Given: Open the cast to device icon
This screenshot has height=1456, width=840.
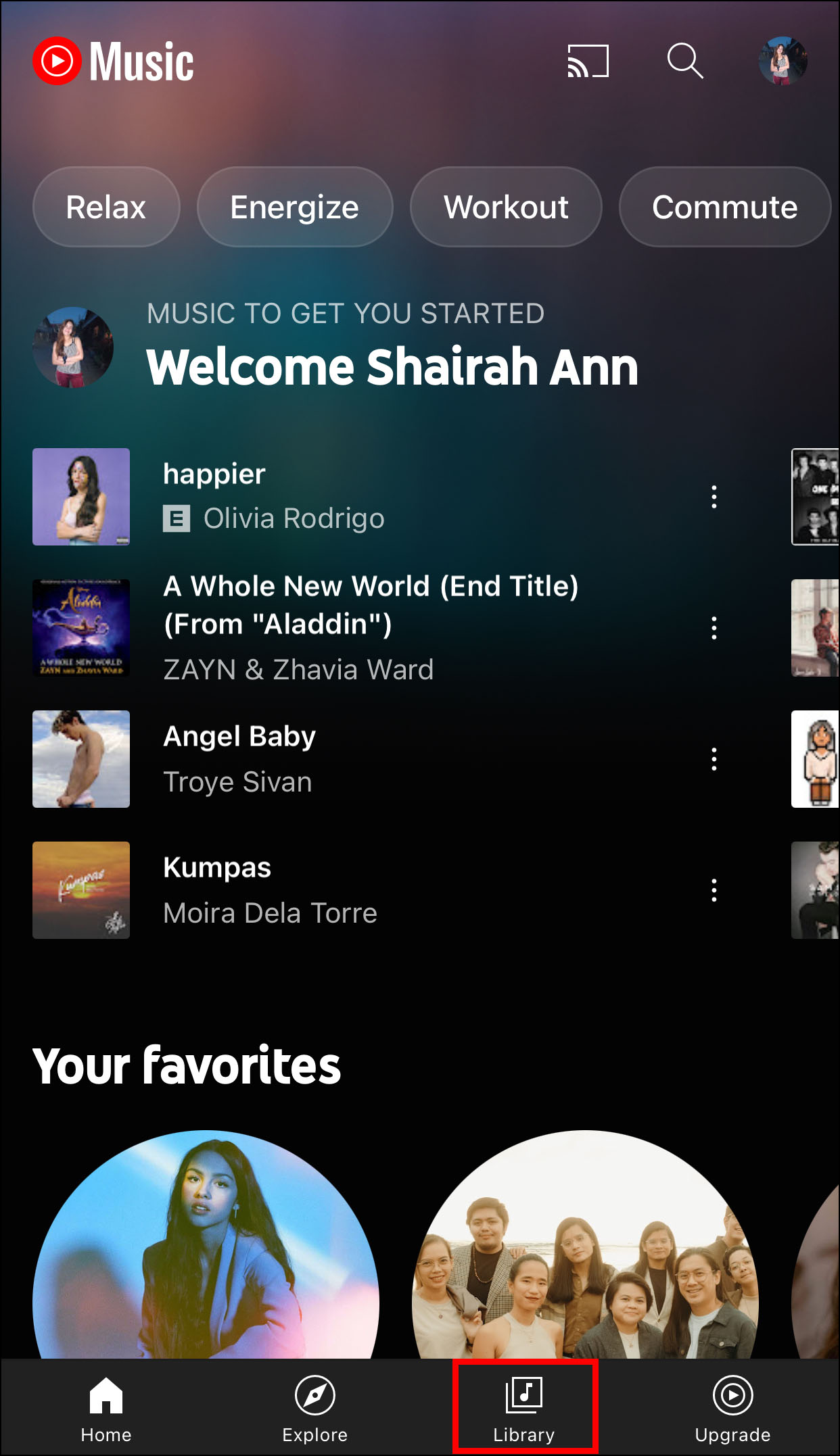Looking at the screenshot, I should [588, 62].
